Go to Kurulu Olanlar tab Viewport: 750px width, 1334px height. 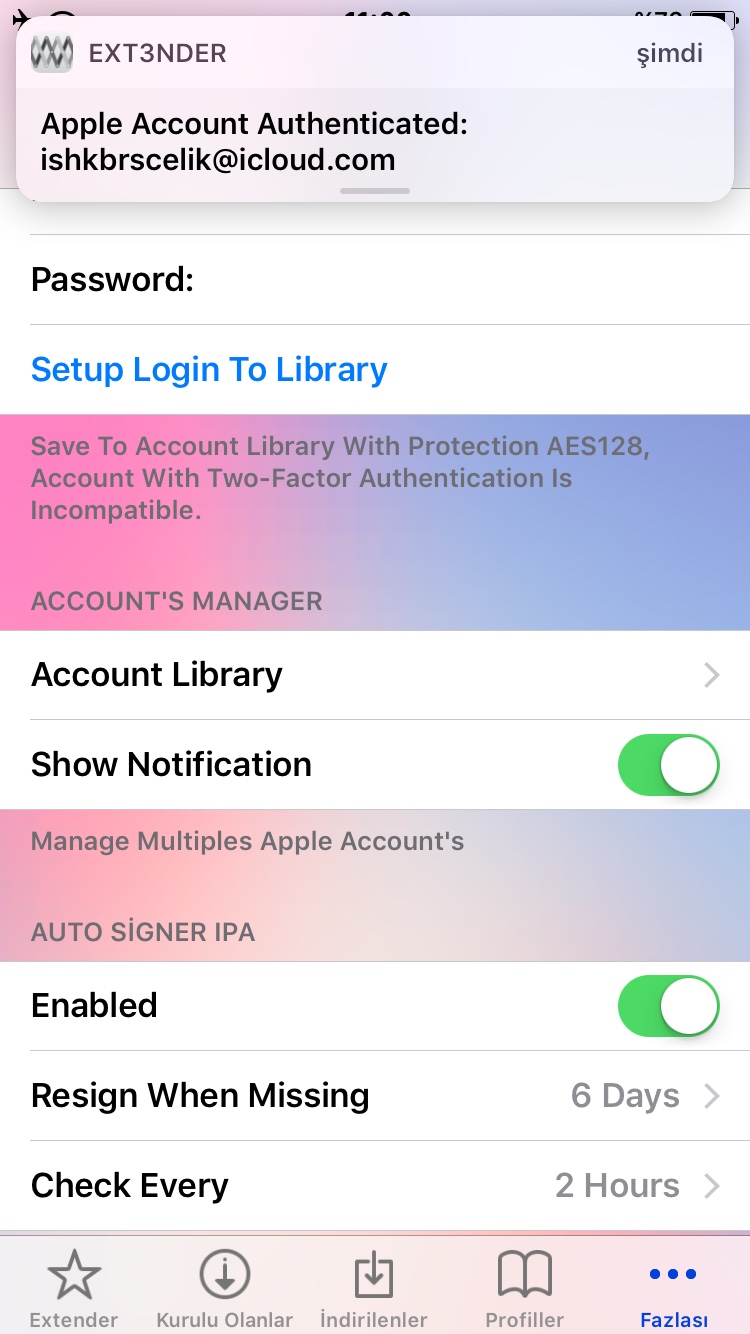click(224, 1288)
